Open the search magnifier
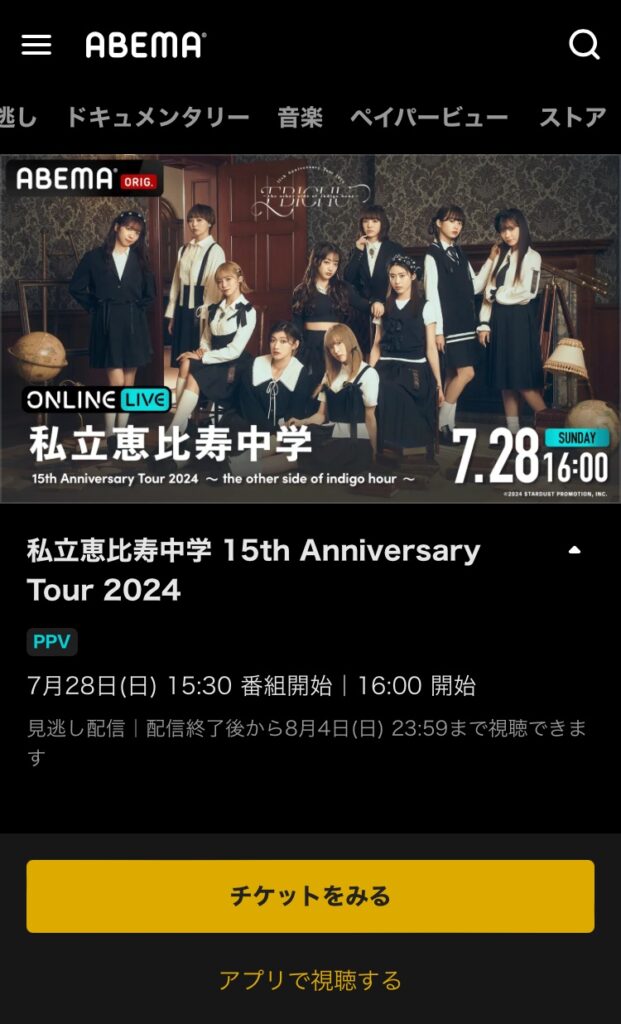The image size is (621, 1024). 584,45
